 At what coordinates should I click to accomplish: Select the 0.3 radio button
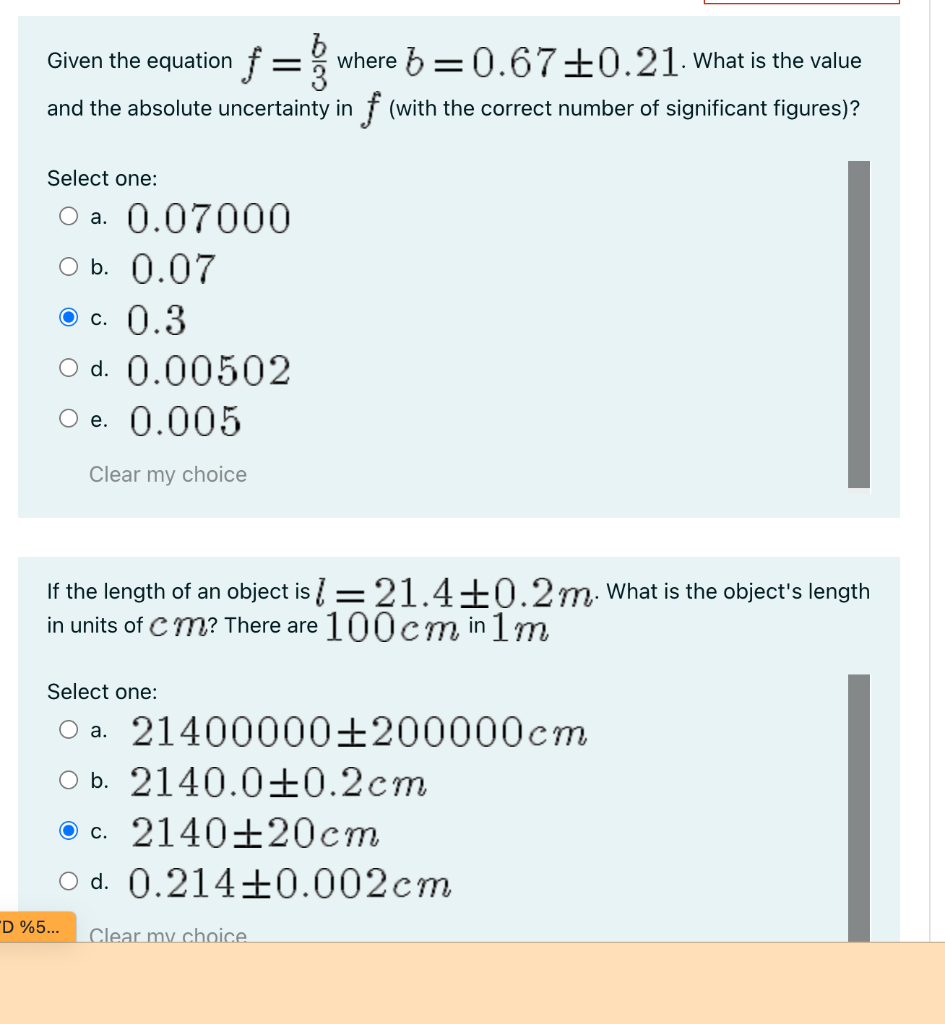[x=68, y=319]
